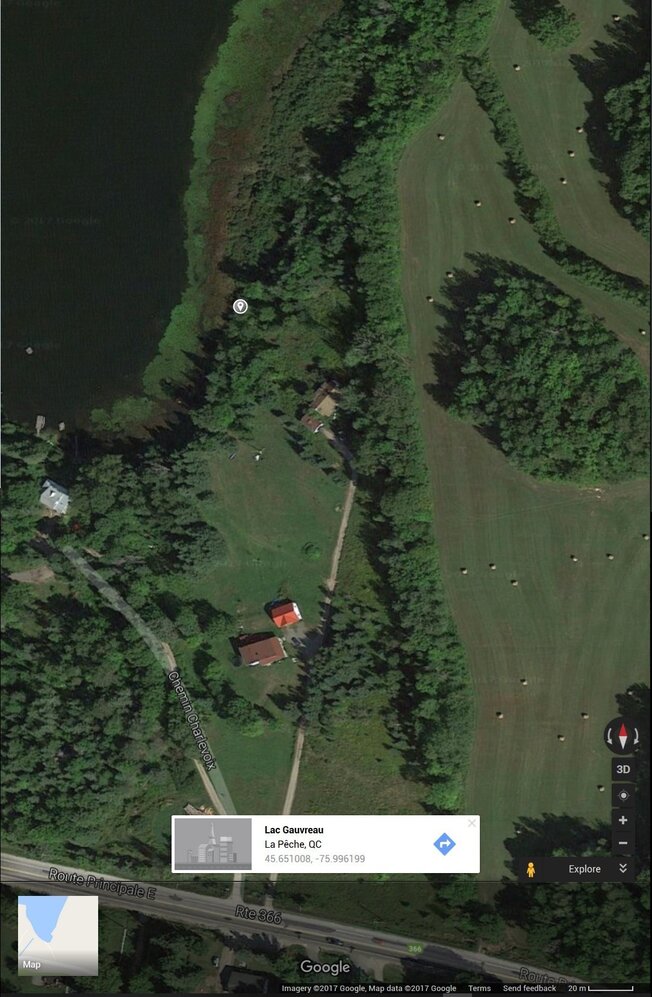Select the location pin on the map
This screenshot has width=652, height=997.
[240, 306]
